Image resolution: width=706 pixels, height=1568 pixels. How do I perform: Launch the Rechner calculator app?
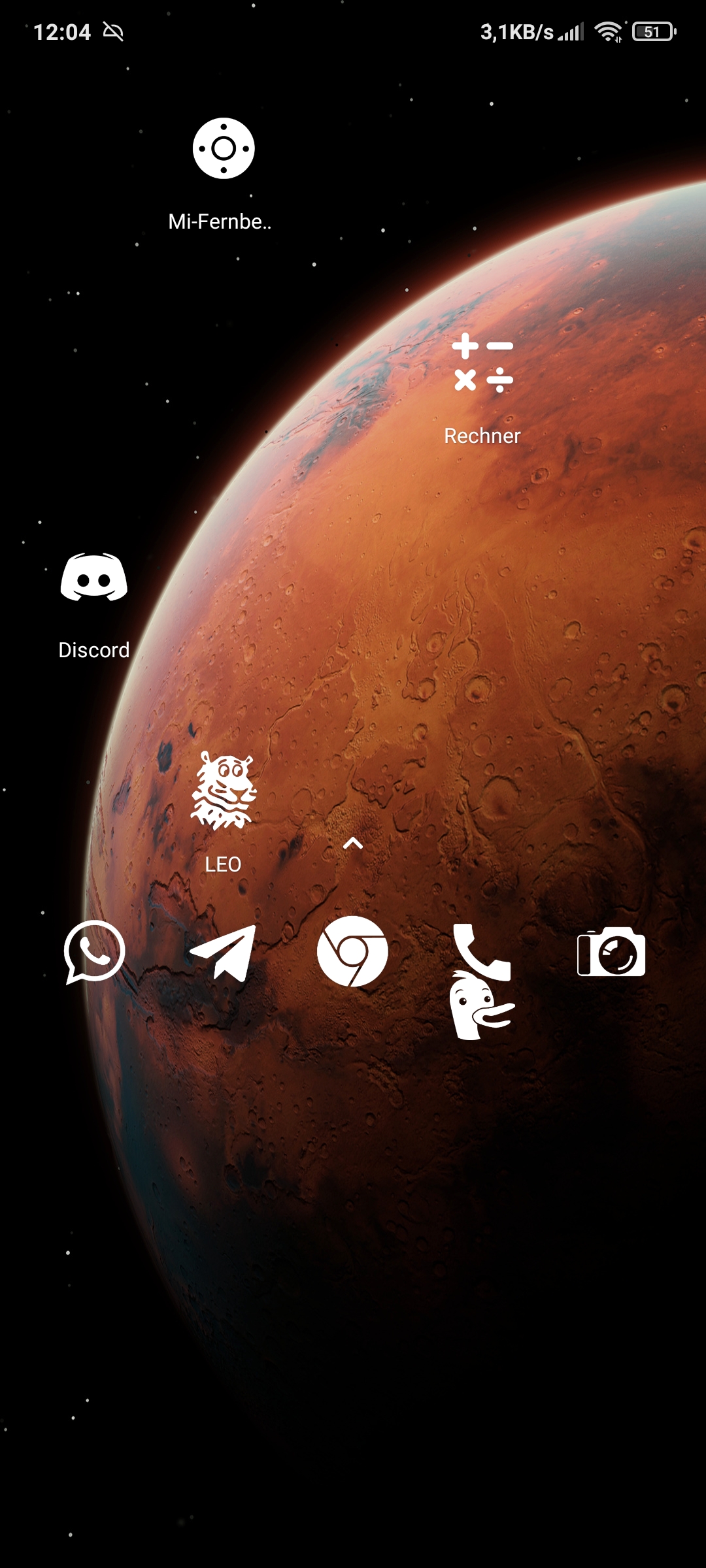[484, 363]
